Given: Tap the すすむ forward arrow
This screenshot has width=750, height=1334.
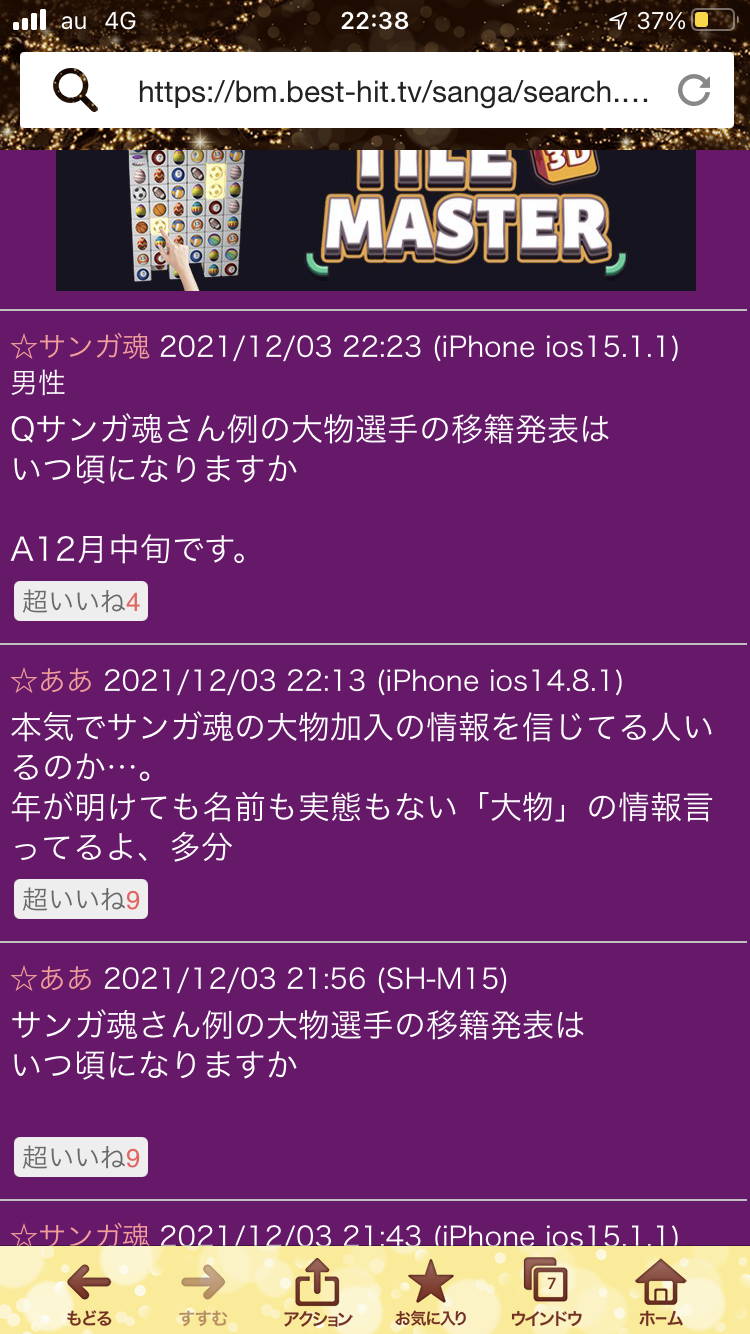Looking at the screenshot, I should pos(203,1292).
